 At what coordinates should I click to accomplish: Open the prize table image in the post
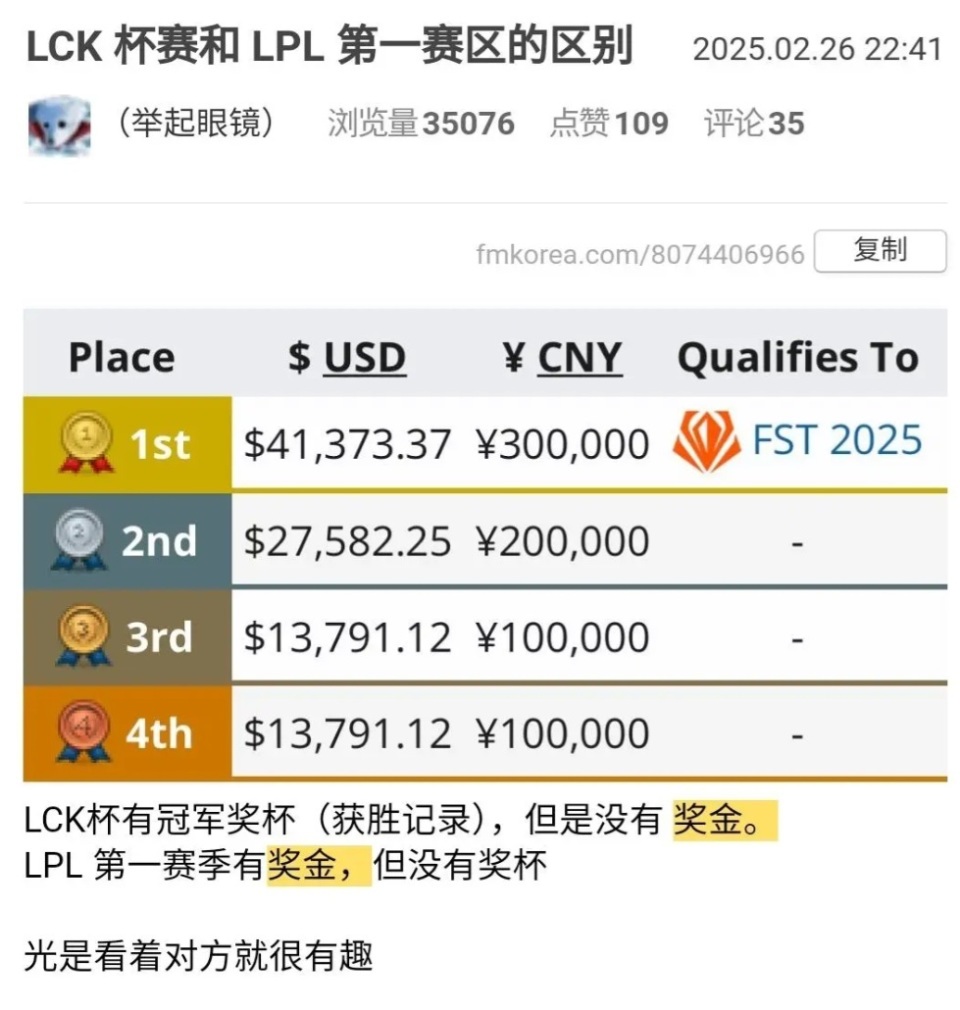(x=485, y=545)
